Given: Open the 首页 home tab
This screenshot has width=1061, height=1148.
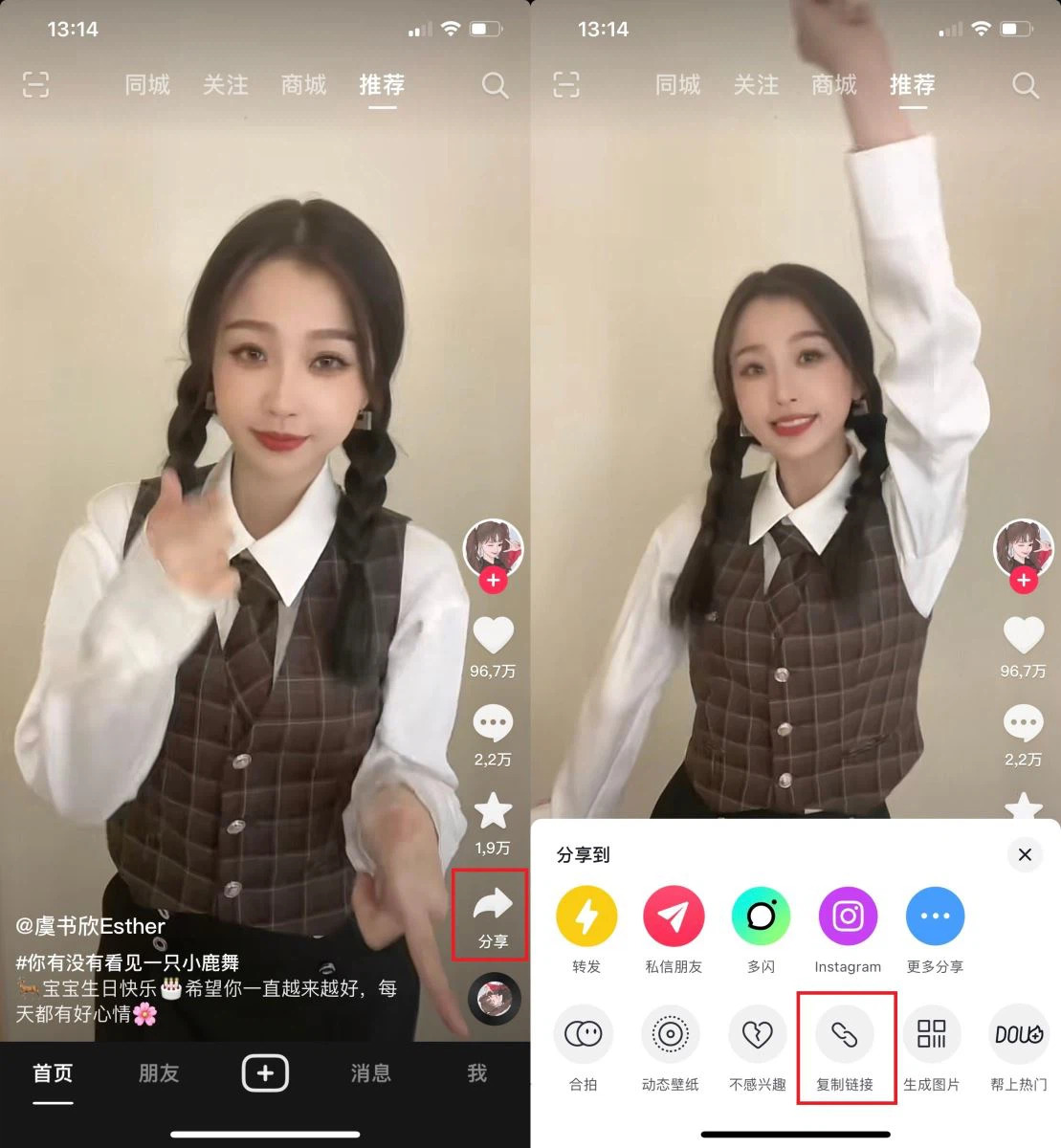Looking at the screenshot, I should tap(53, 1073).
